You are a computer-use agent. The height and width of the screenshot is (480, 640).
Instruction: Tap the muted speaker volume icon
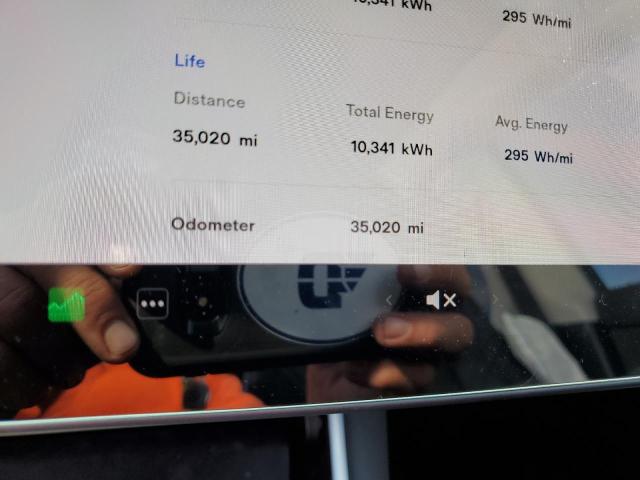coord(441,300)
